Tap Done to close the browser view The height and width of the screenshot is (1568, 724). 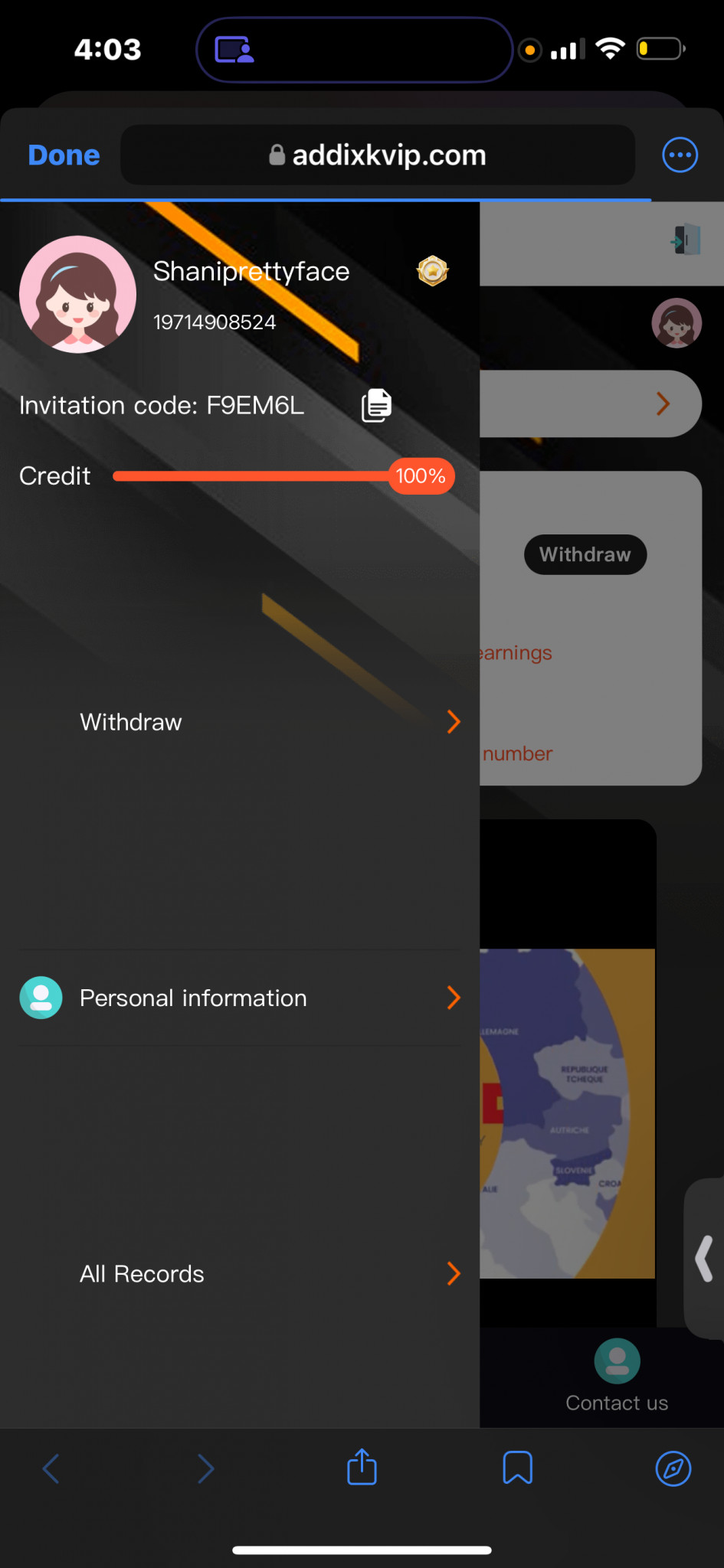64,155
